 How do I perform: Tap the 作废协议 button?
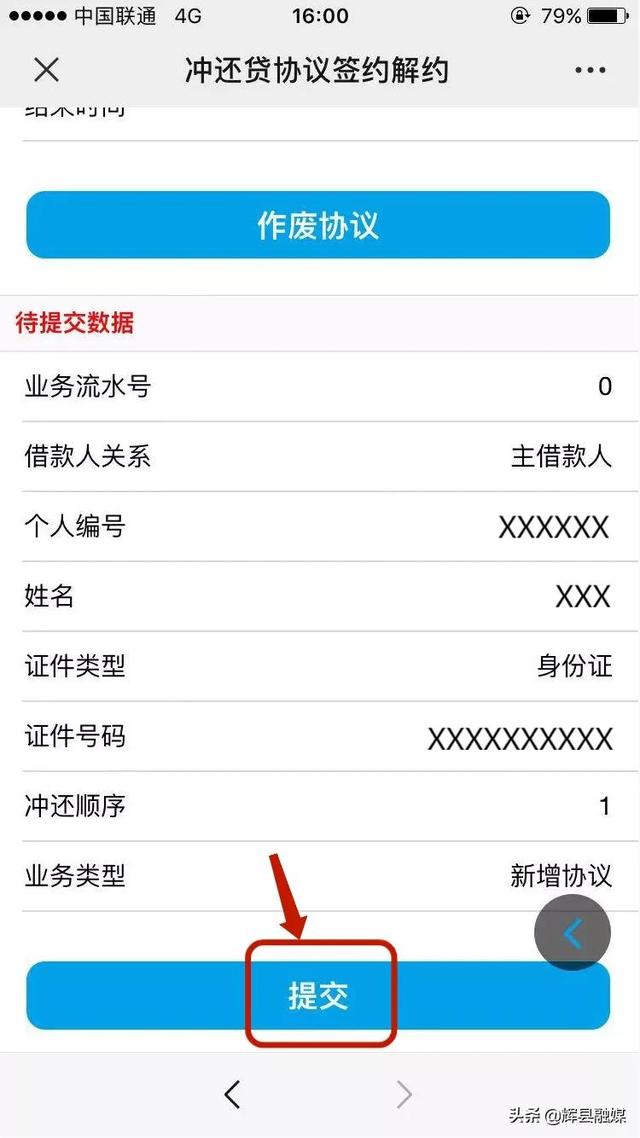coord(318,225)
